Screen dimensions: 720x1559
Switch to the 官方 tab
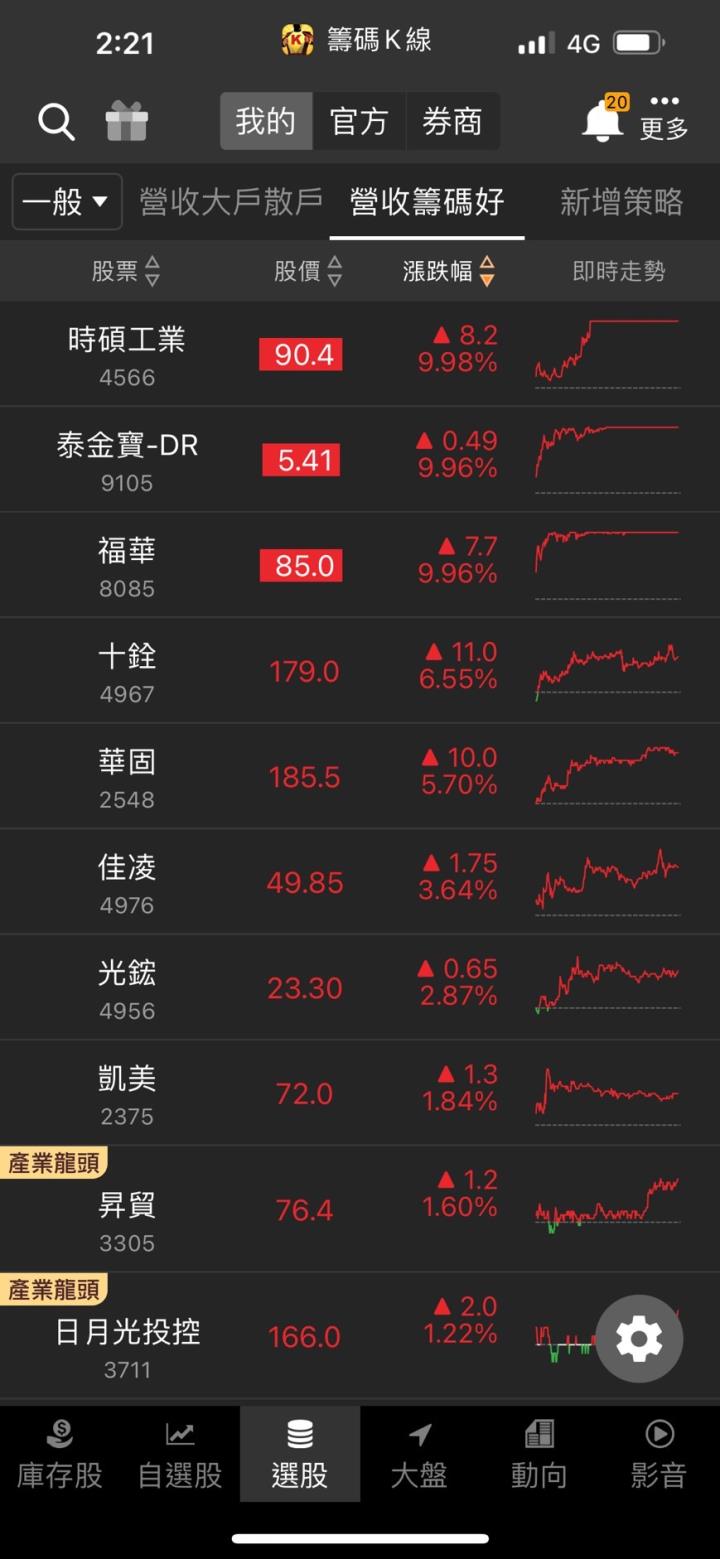[x=359, y=121]
